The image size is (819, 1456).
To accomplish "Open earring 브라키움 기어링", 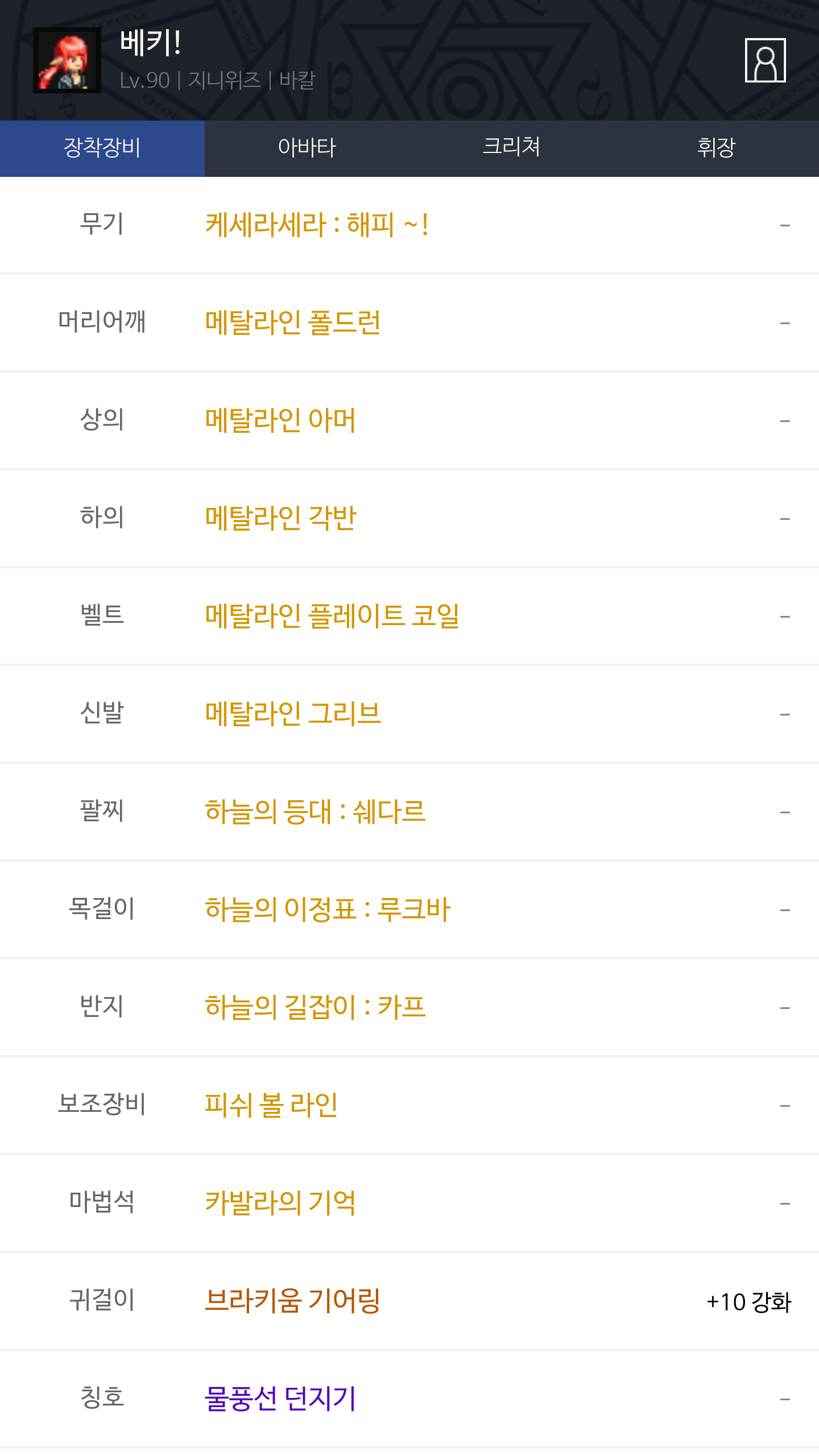I will point(292,1301).
